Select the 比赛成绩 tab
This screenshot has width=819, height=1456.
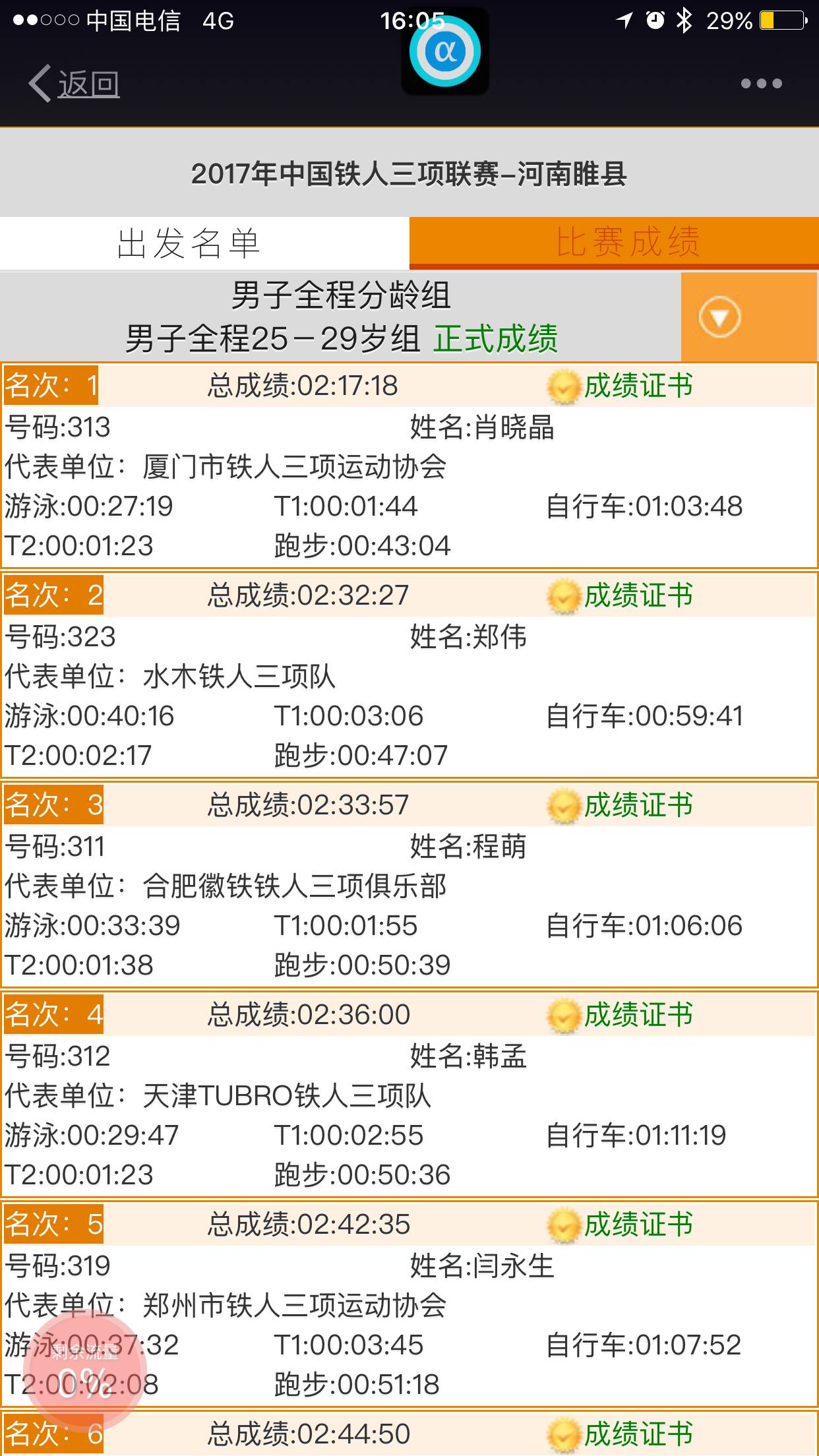(x=614, y=242)
